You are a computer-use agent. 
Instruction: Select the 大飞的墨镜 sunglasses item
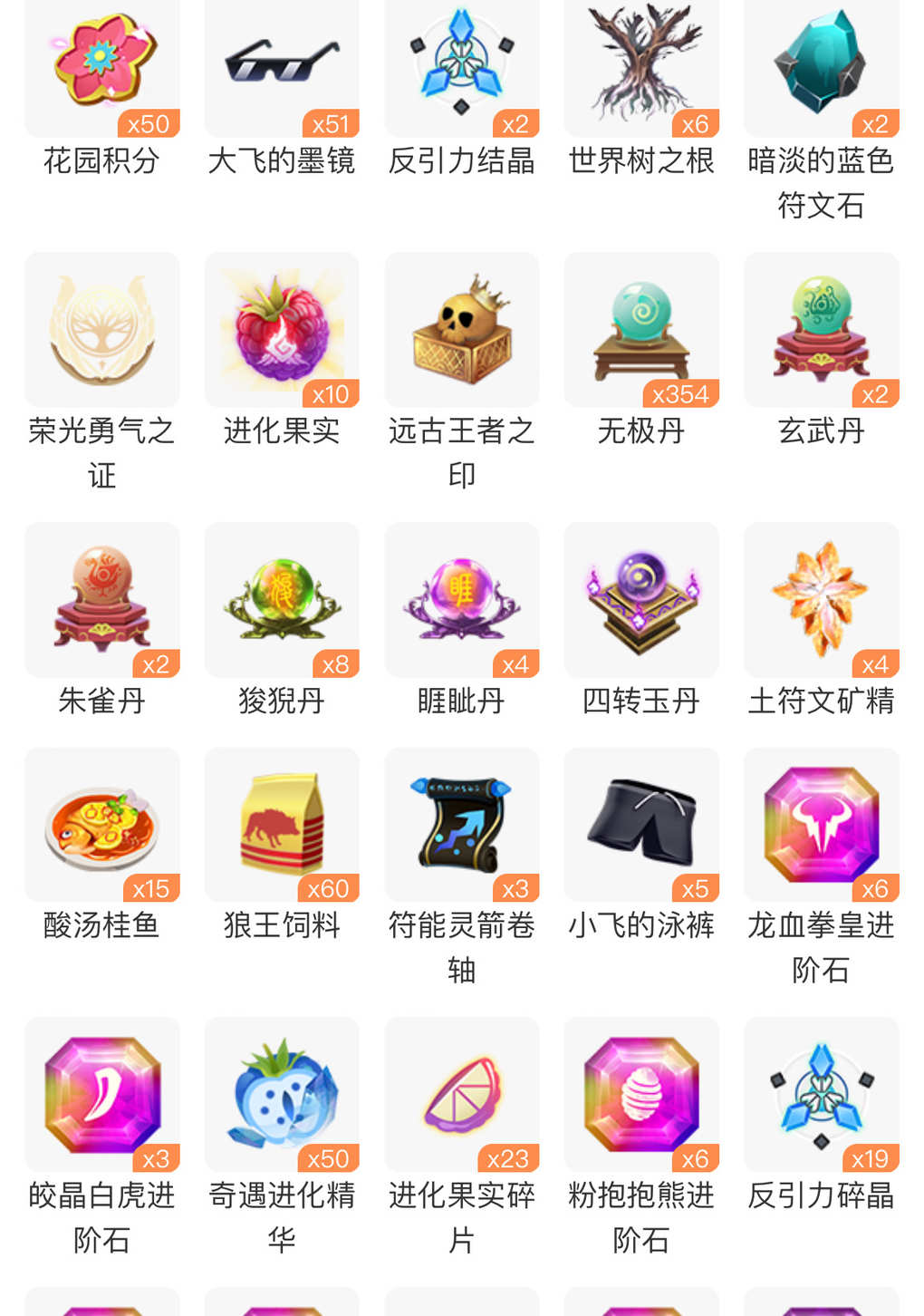click(x=282, y=68)
